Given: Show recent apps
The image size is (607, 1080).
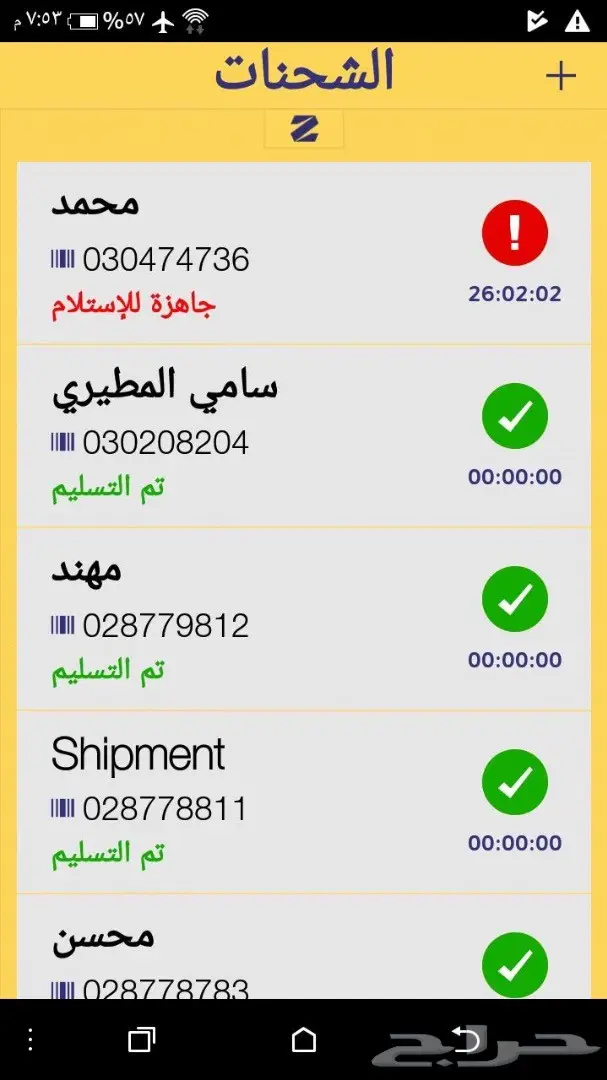Looking at the screenshot, I should tap(142, 1040).
